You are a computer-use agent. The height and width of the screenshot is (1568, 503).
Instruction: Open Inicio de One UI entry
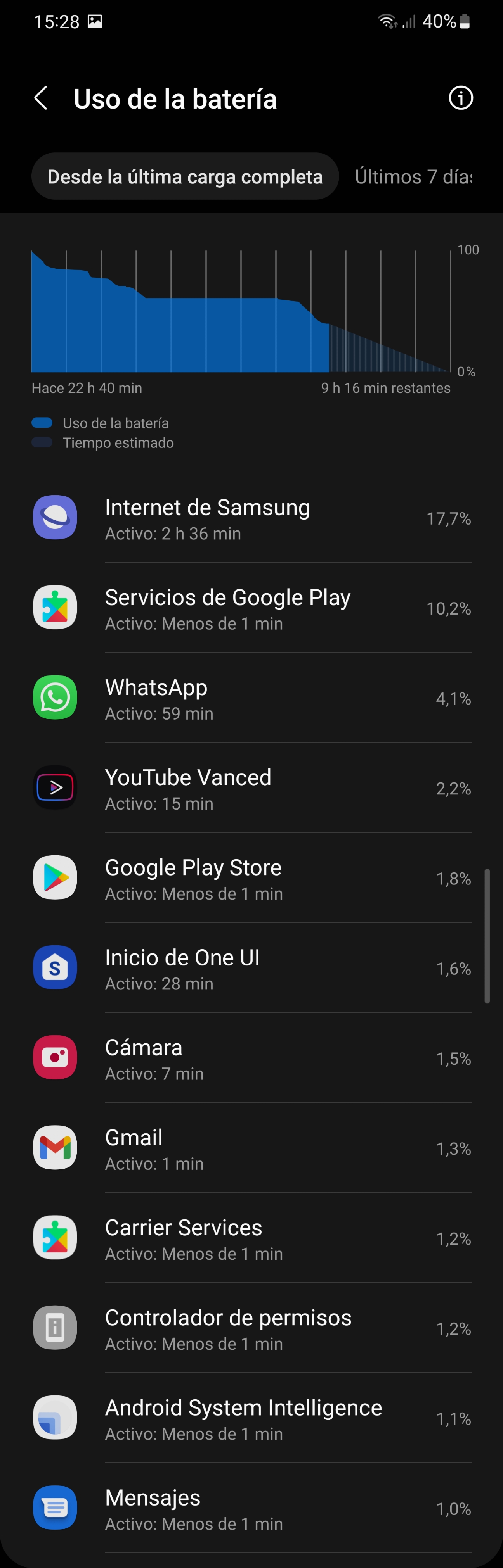[x=251, y=969]
